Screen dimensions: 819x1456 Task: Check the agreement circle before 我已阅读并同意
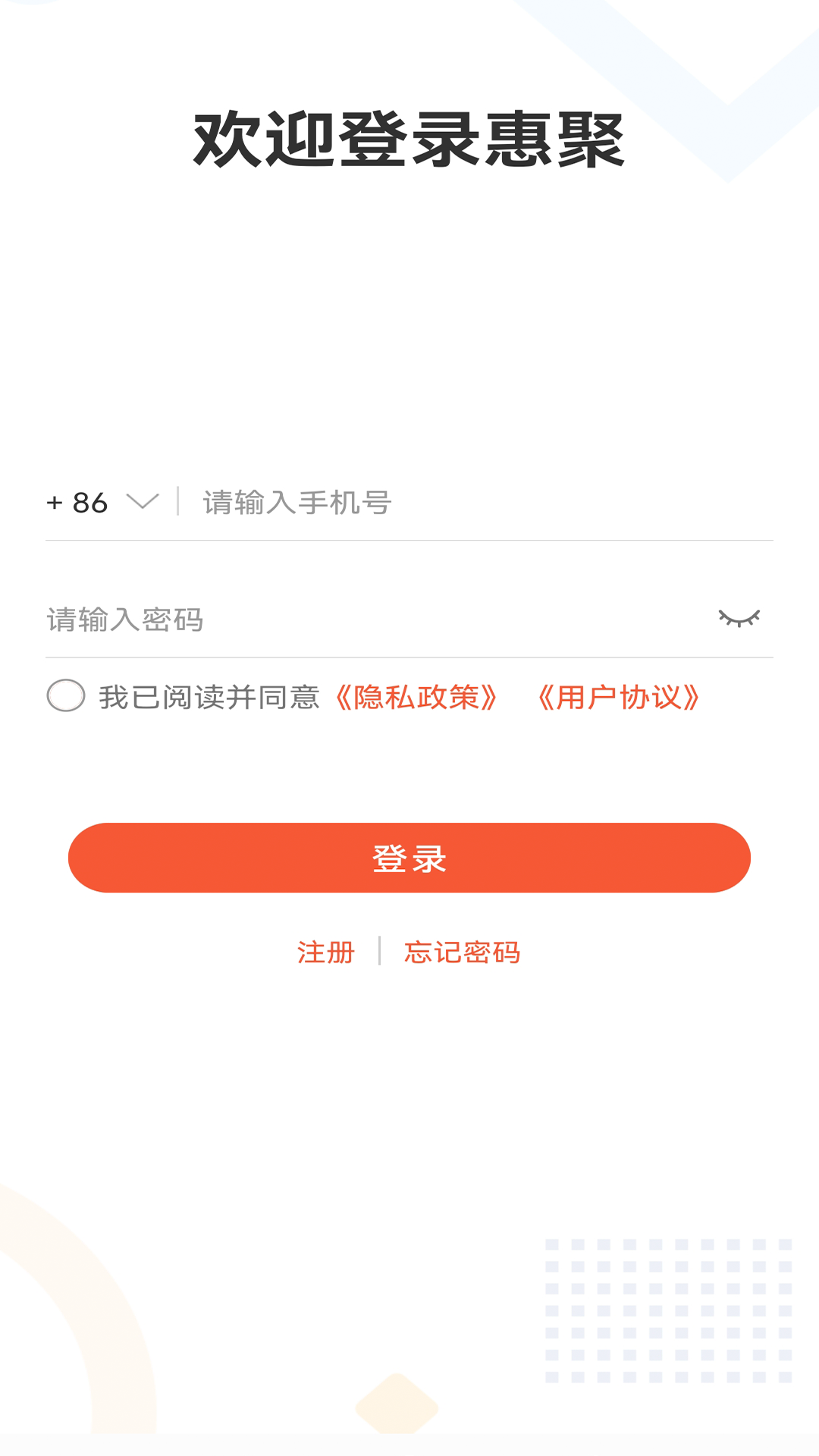[x=66, y=695]
